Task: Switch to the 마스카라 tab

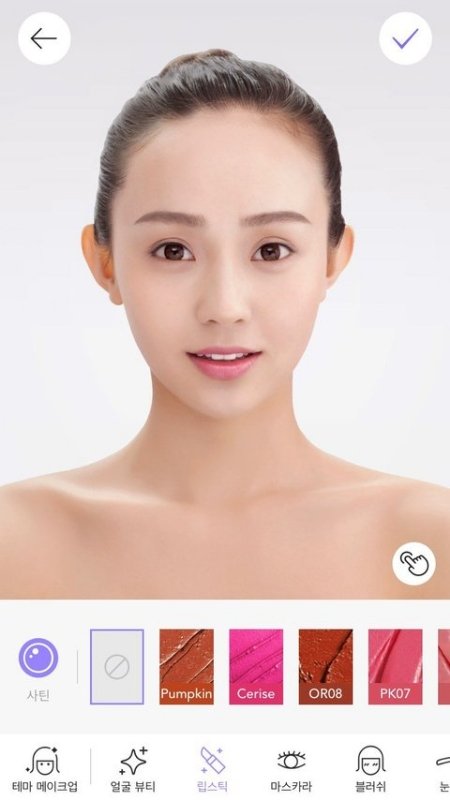Action: coord(291,769)
